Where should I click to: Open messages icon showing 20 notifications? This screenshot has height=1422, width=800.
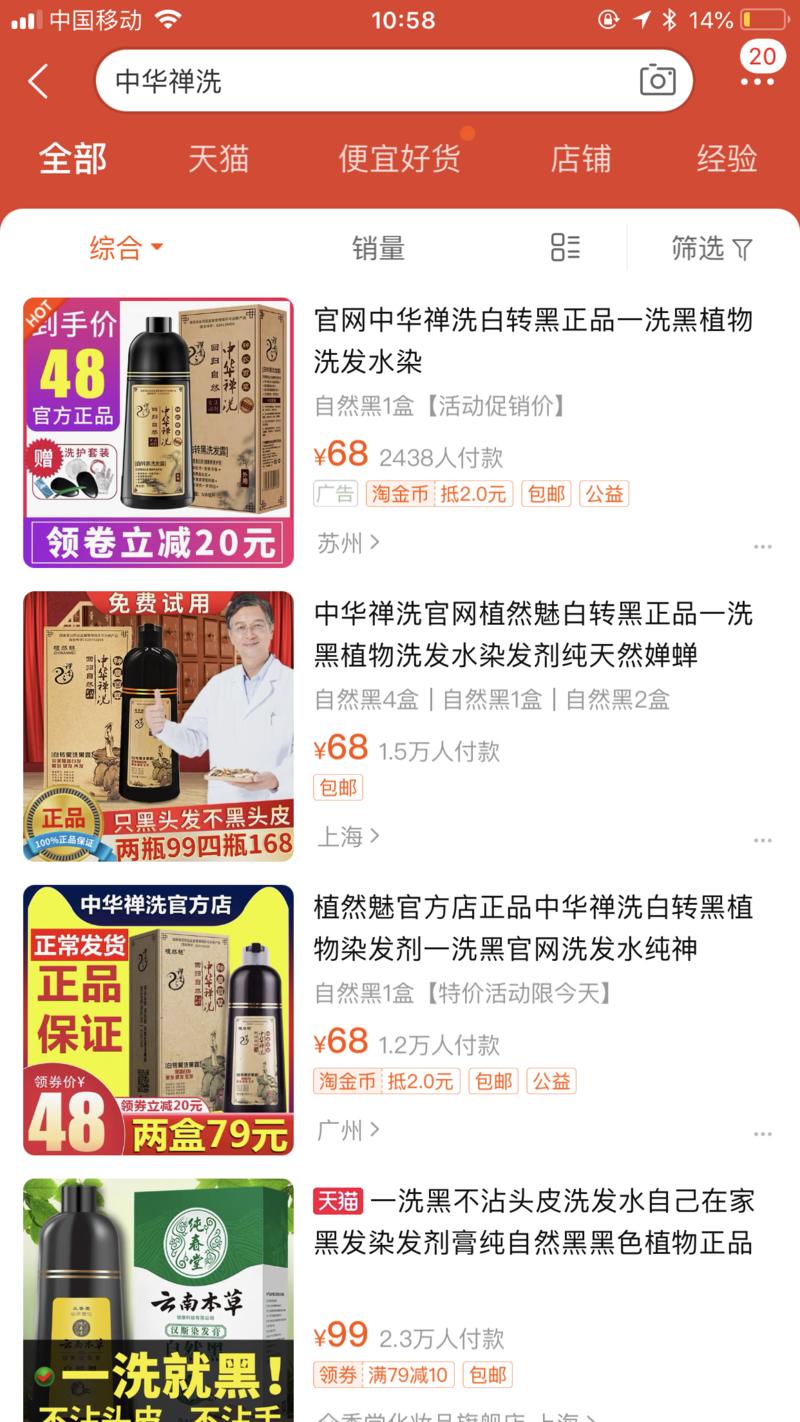point(758,69)
